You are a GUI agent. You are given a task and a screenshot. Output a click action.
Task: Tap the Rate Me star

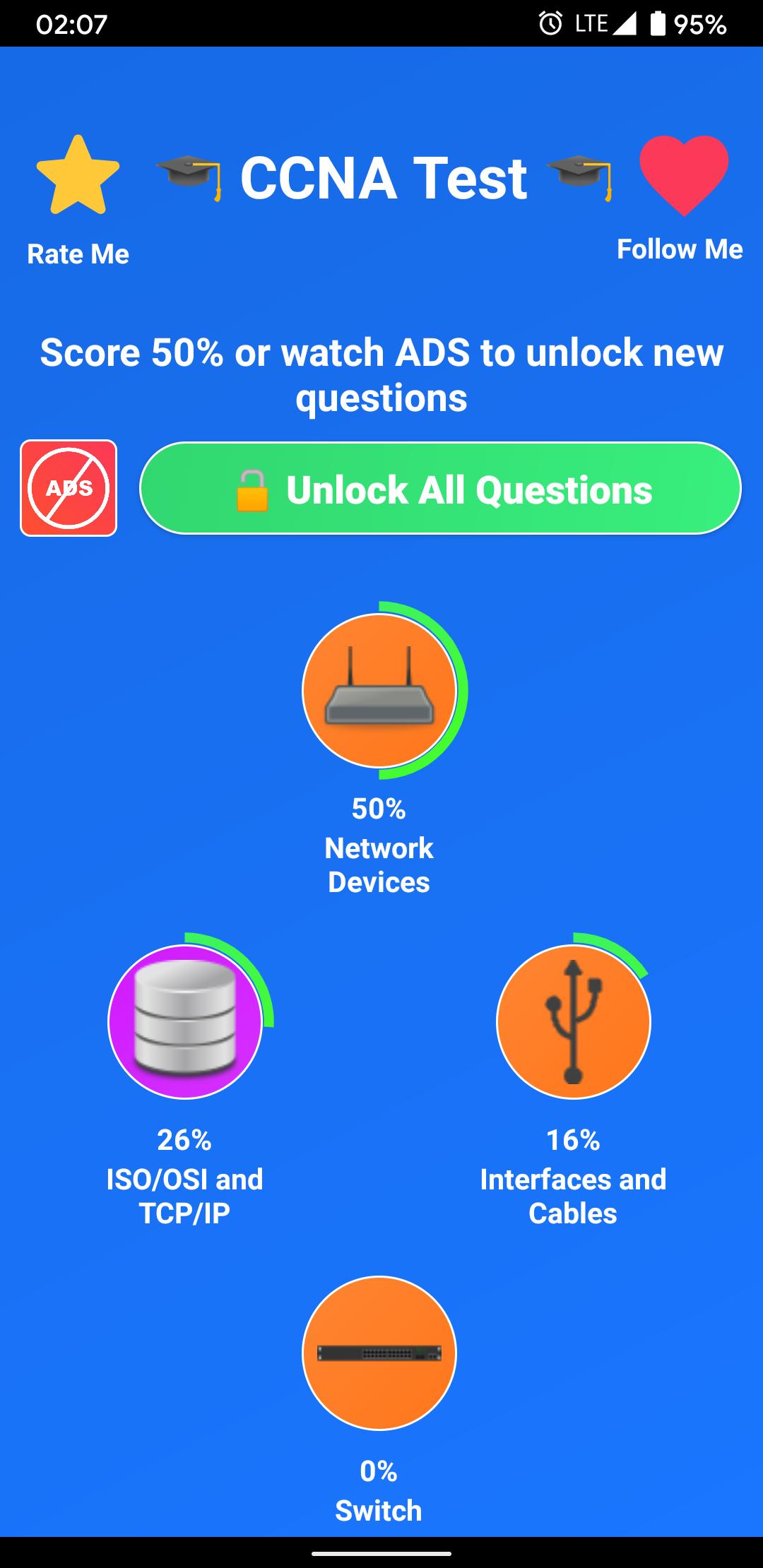point(78,175)
